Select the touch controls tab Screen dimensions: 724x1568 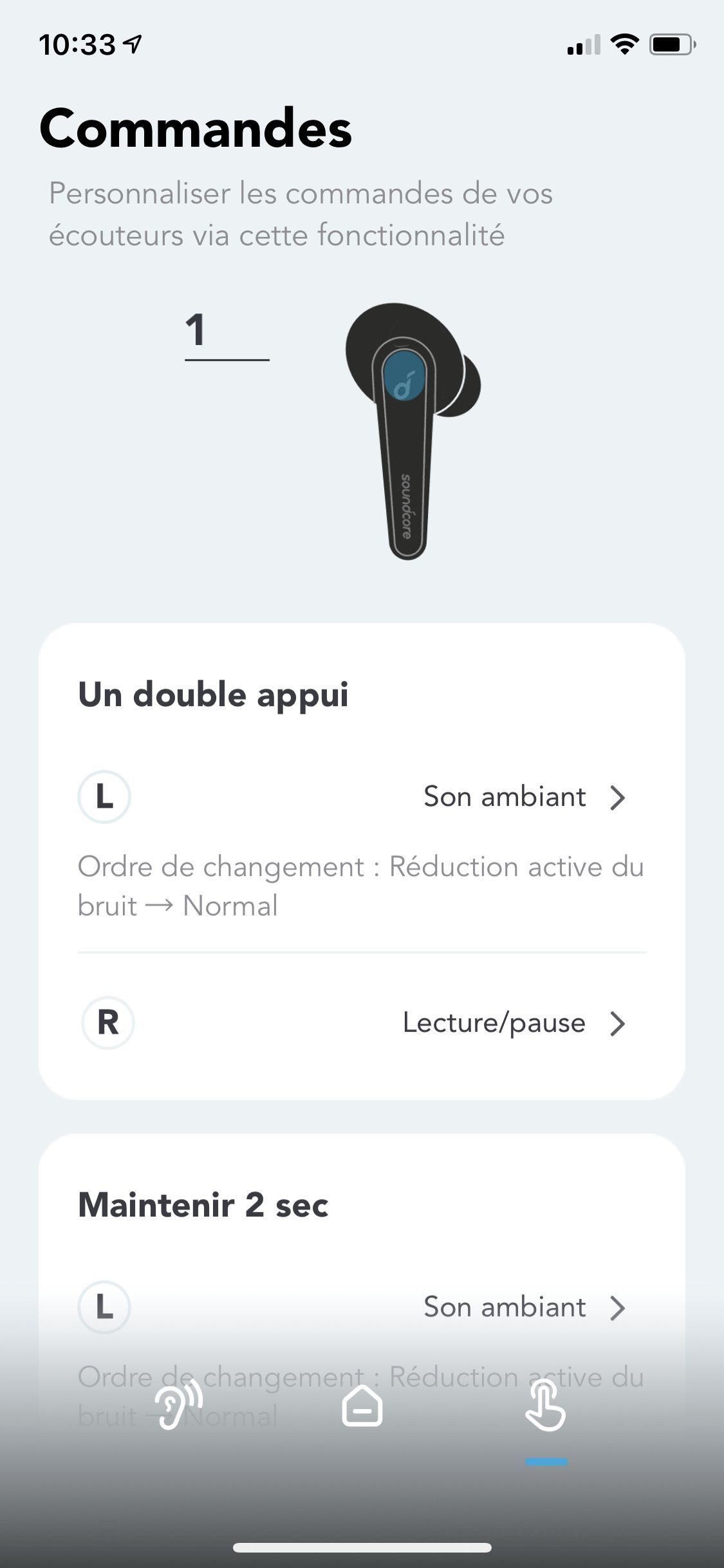(545, 1408)
